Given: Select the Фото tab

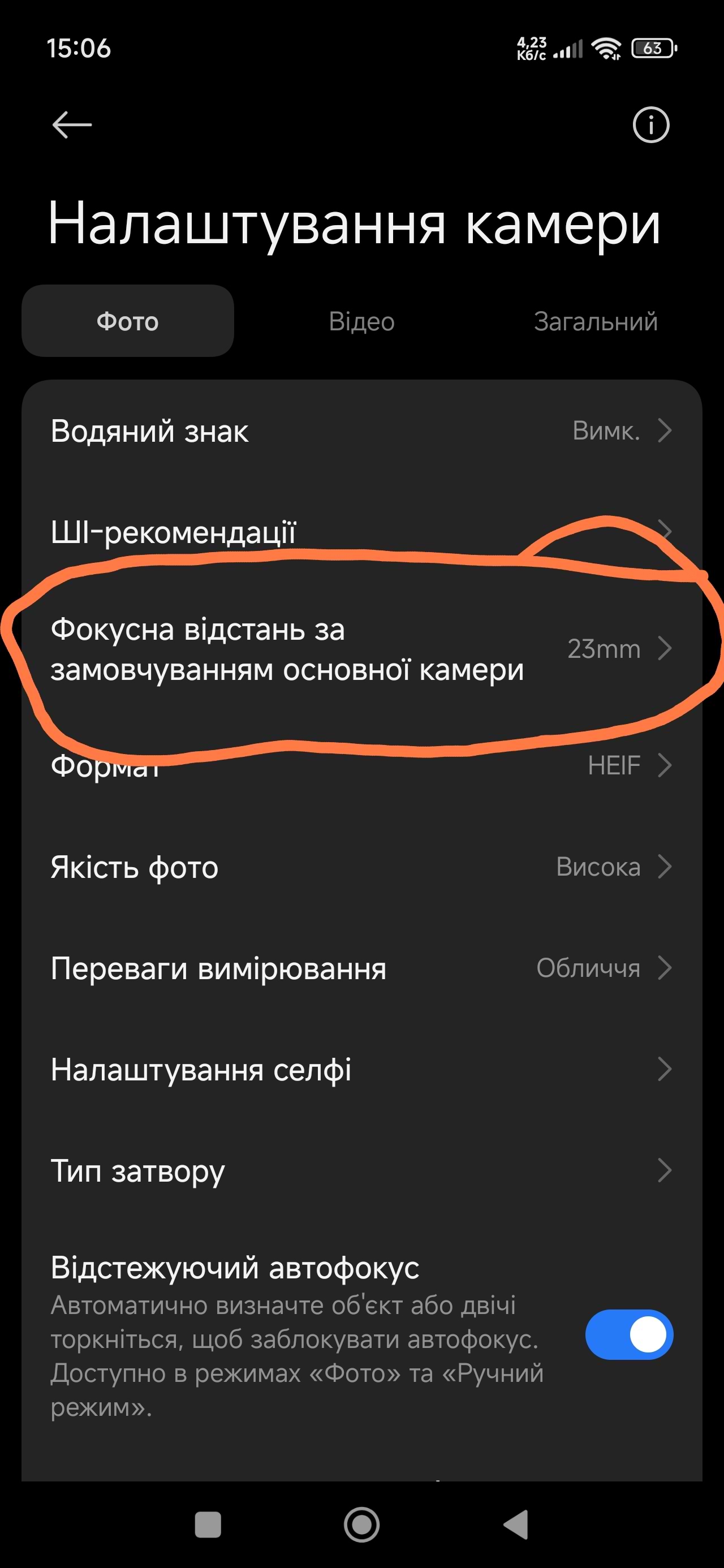Looking at the screenshot, I should coord(128,321).
